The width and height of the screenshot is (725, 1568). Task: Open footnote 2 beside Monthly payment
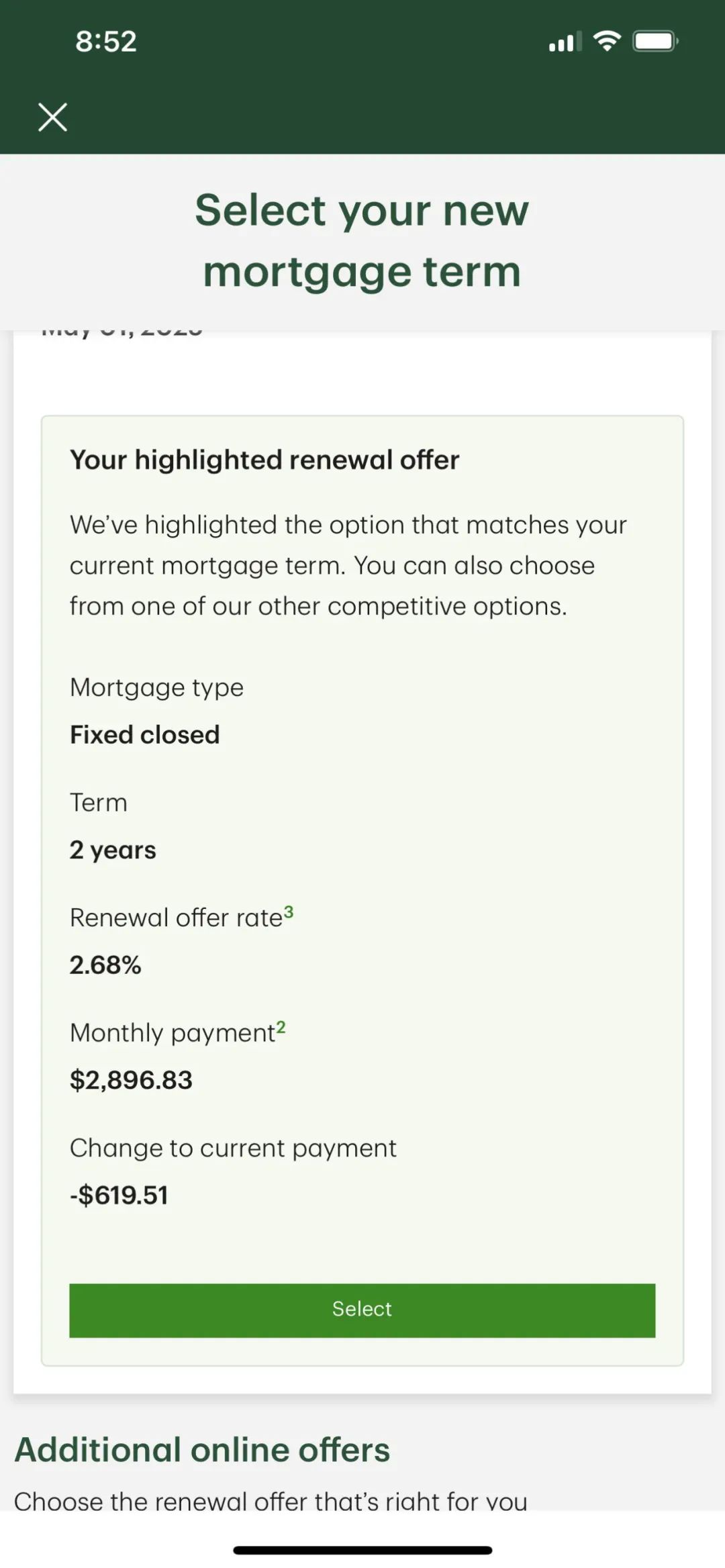click(281, 1027)
